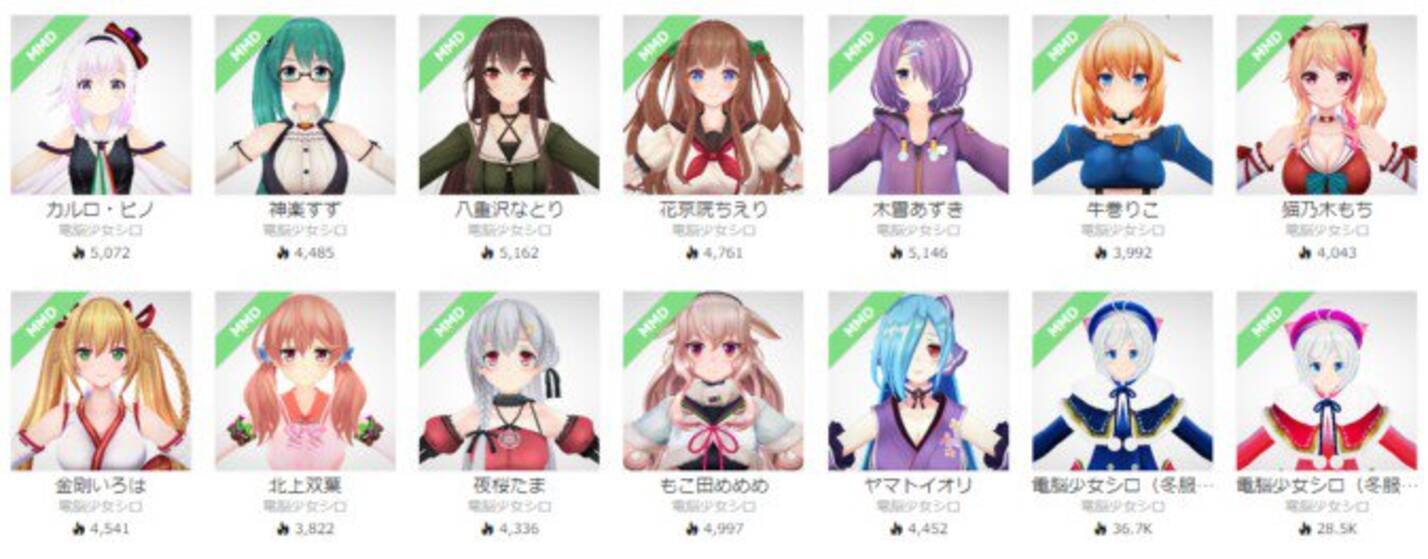The height and width of the screenshot is (559, 1428).
Task: Visit author 電脳少女シロ under カルロ・ピノ
Action: point(101,230)
